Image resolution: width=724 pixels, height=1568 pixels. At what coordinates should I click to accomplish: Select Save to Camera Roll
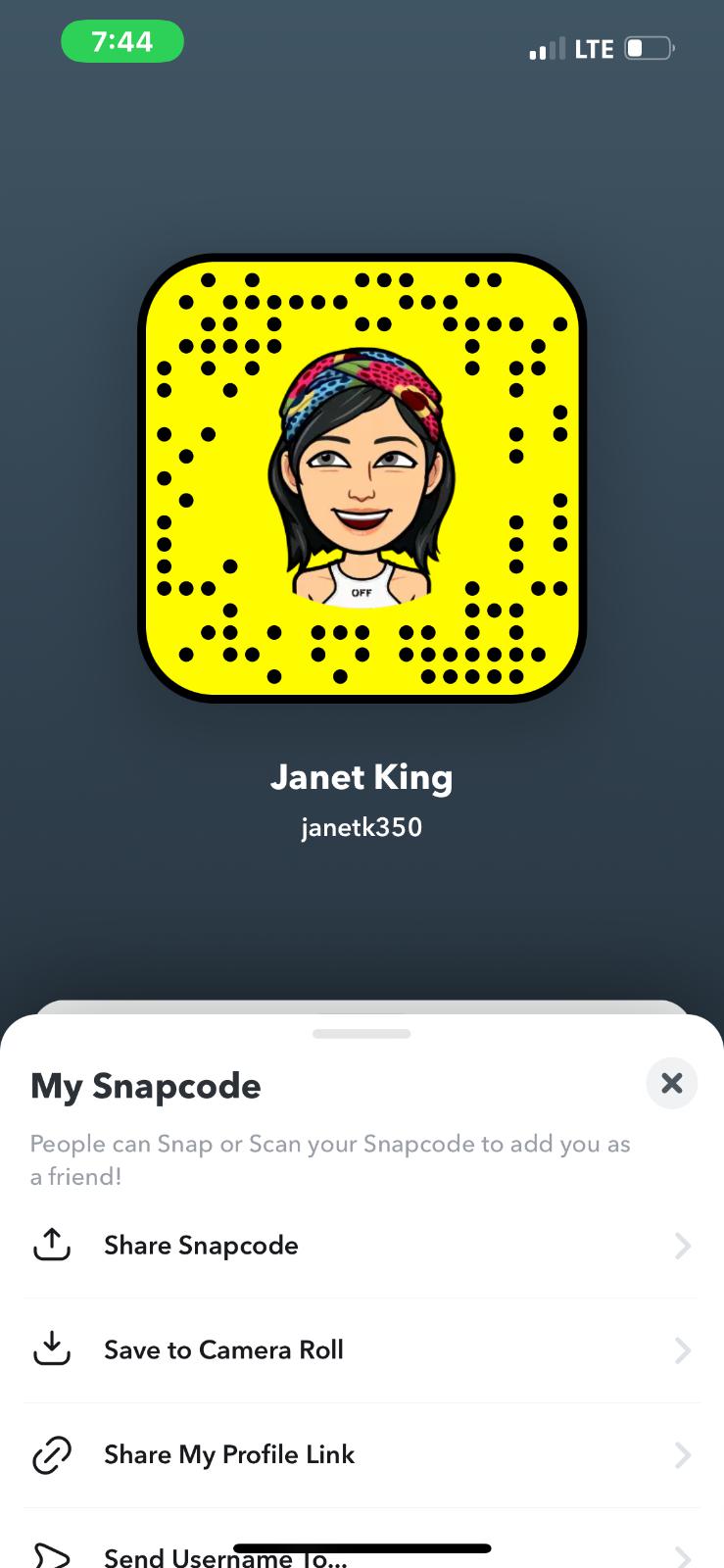[223, 1350]
